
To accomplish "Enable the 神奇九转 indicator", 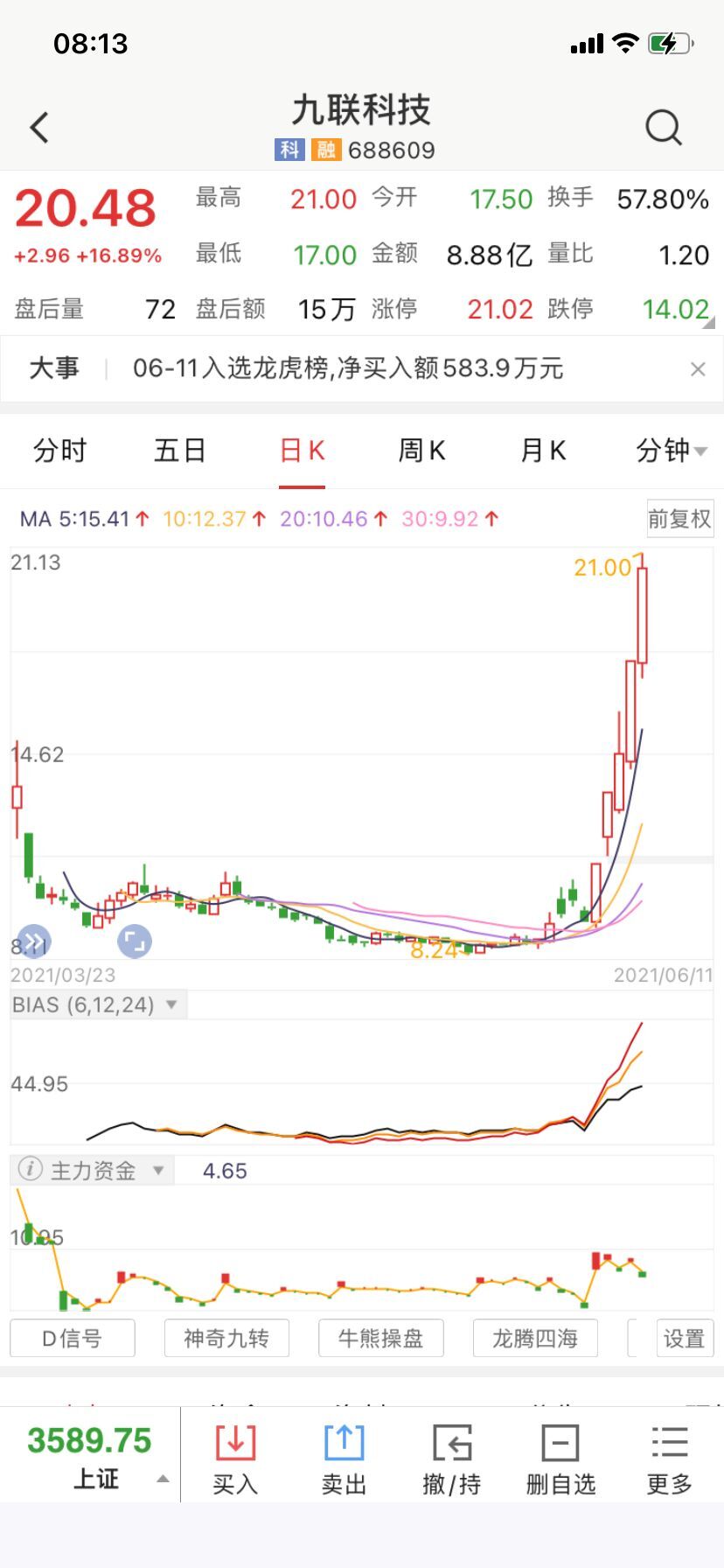I will click(226, 1338).
